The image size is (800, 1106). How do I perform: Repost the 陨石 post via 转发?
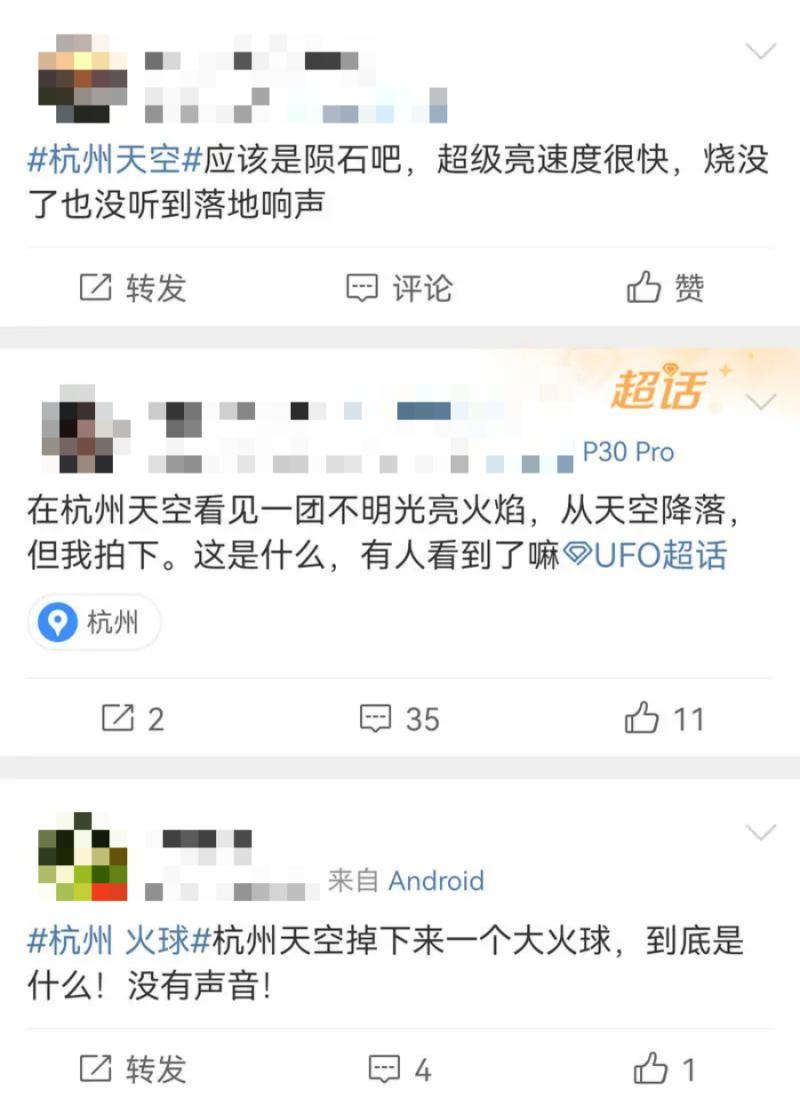coord(132,288)
